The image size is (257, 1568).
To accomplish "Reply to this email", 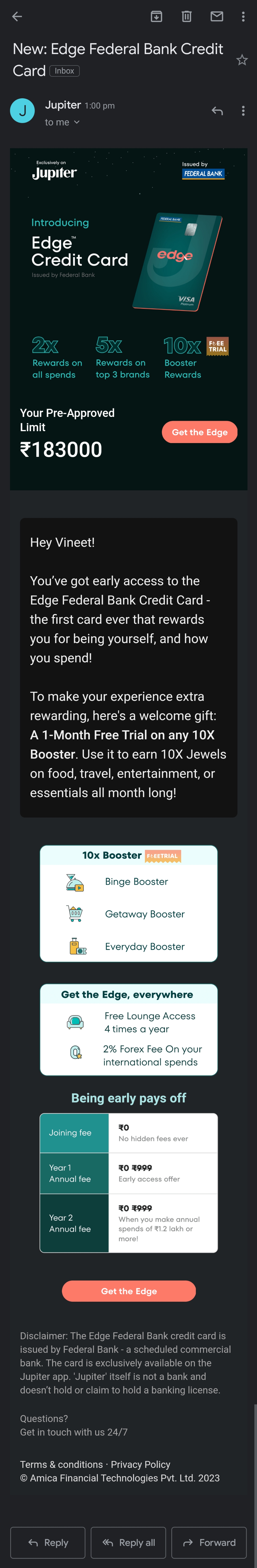I will point(48,1542).
